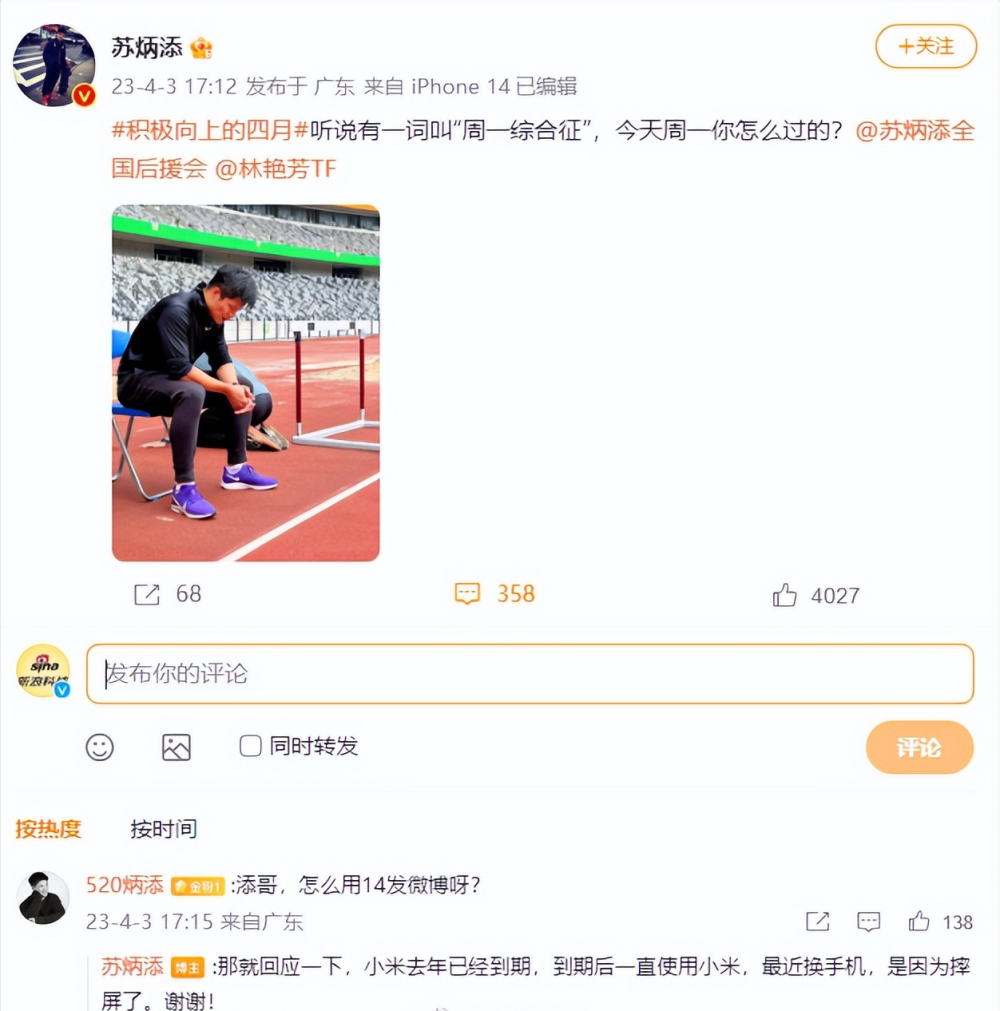
Task: Like 520炳添's comment with 138 likes
Action: (919, 921)
